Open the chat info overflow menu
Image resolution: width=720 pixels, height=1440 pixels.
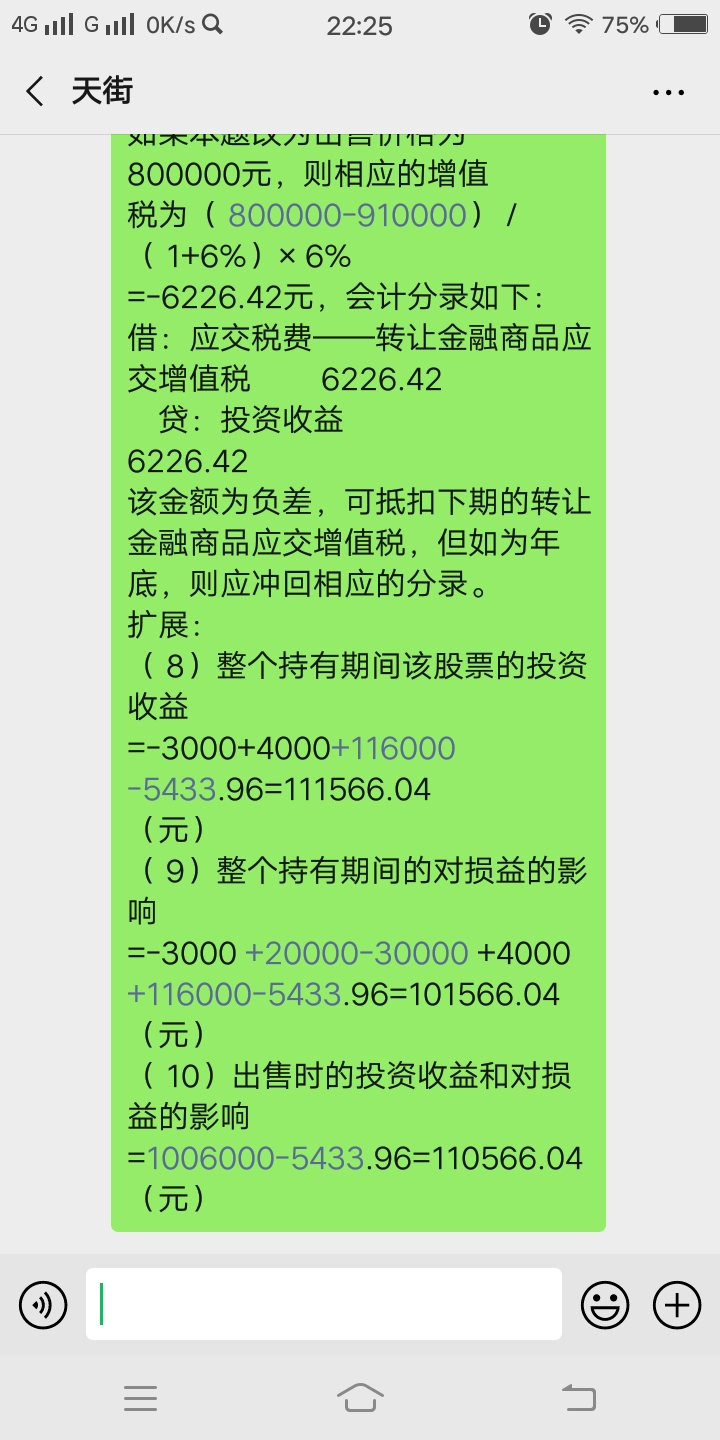tap(668, 92)
